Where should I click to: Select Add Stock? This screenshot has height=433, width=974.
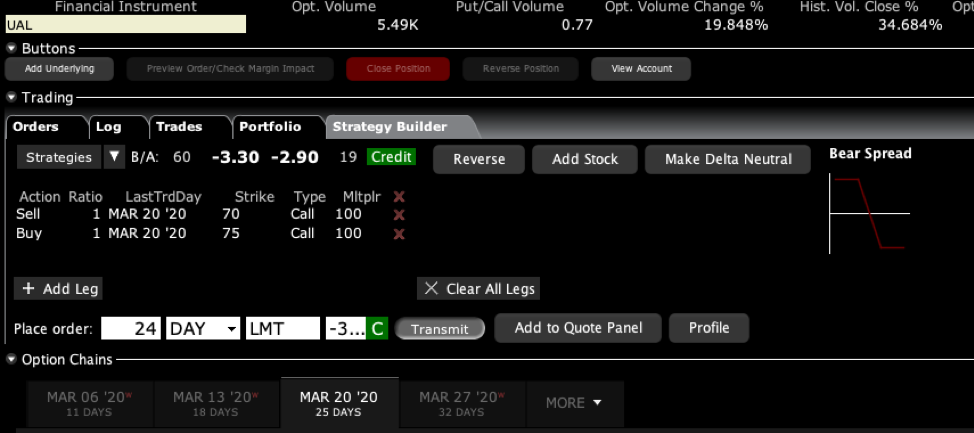[585, 159]
